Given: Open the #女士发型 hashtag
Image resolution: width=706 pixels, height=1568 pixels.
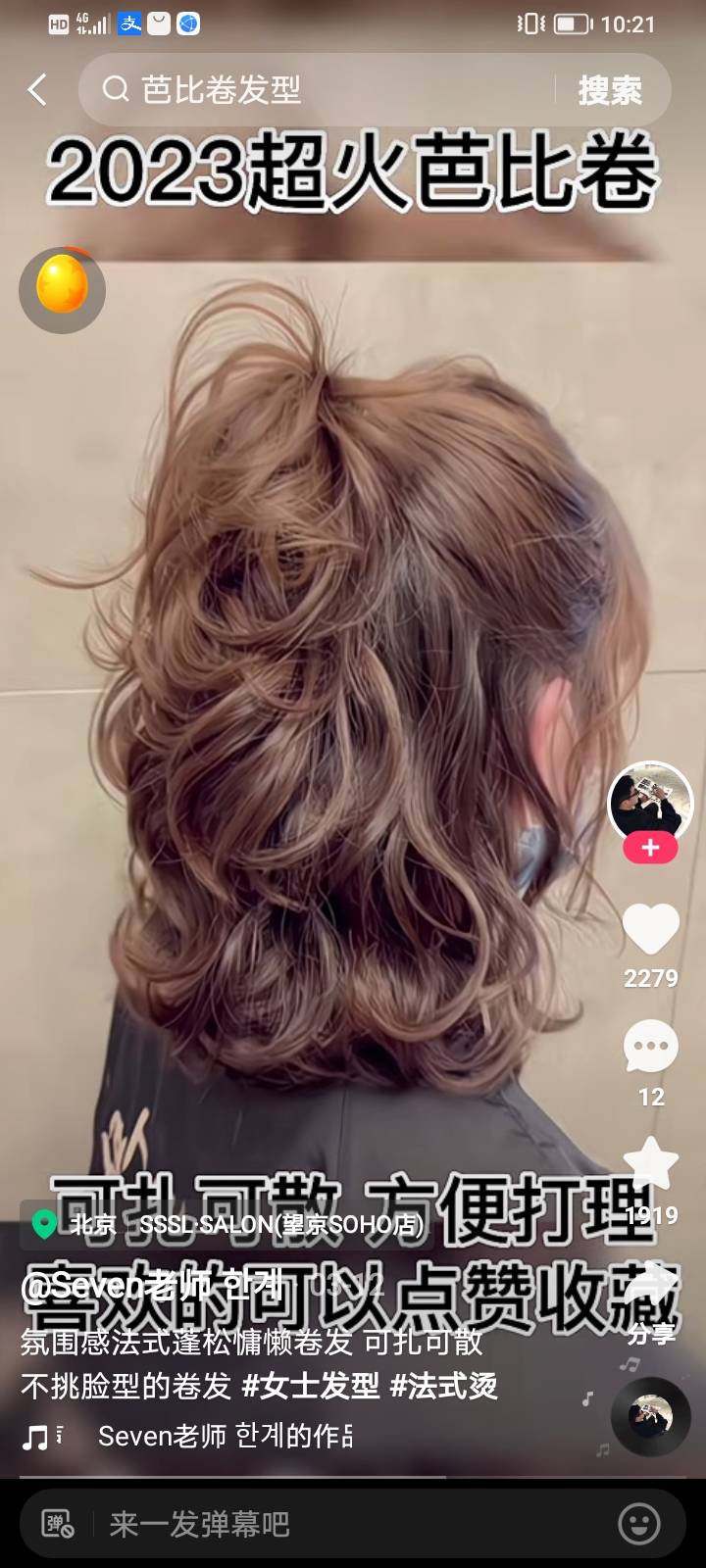Looking at the screenshot, I should coord(310,1386).
